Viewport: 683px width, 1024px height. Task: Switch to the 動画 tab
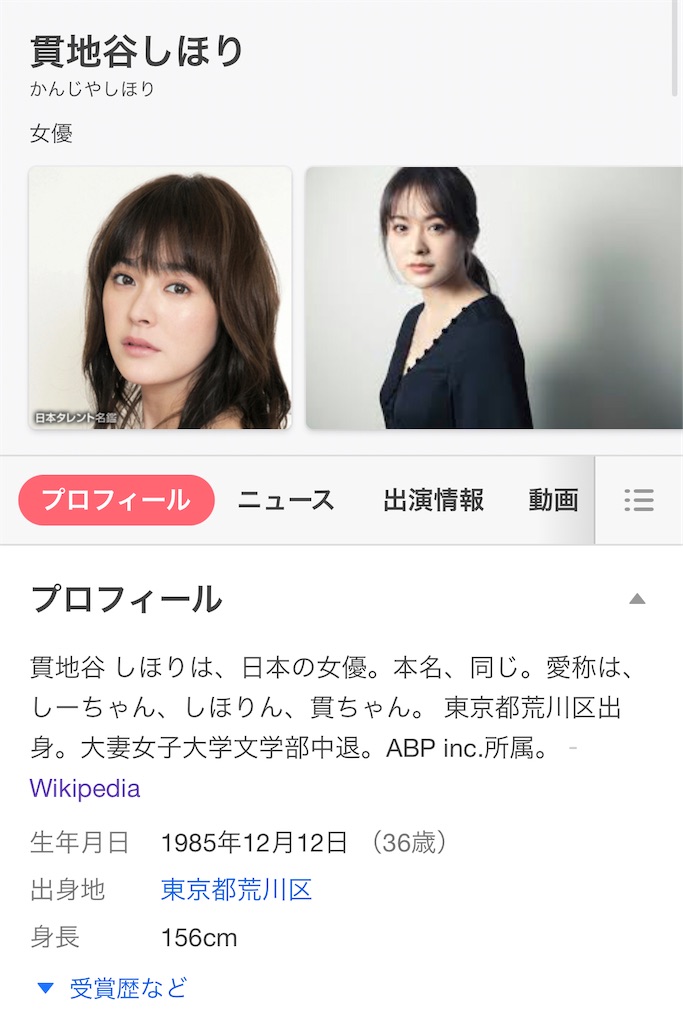click(x=554, y=500)
